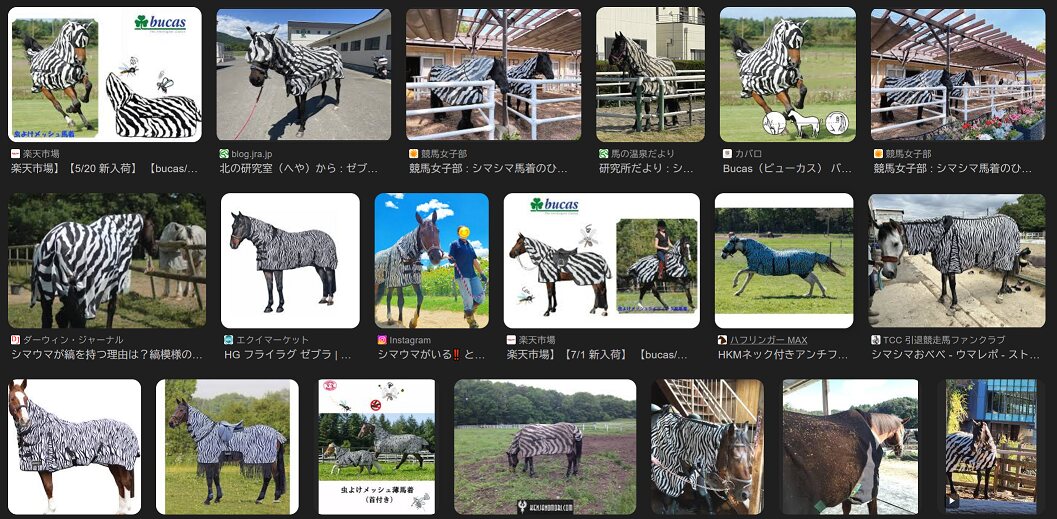This screenshot has width=1057, height=519.
Task: Open TCC 引退競走馬ファンクラブ's シマシマおべべ result
Action: point(944,261)
